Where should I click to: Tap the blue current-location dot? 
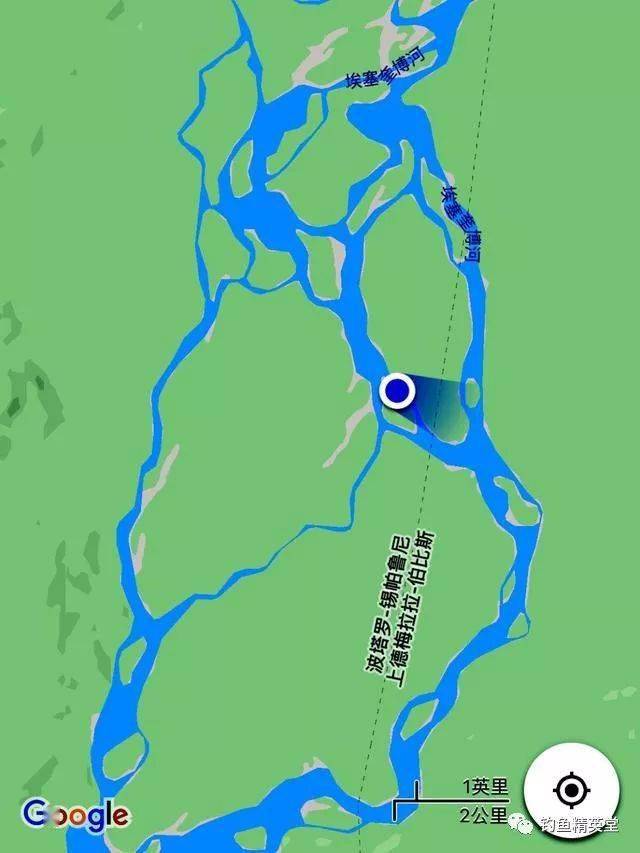point(398,391)
